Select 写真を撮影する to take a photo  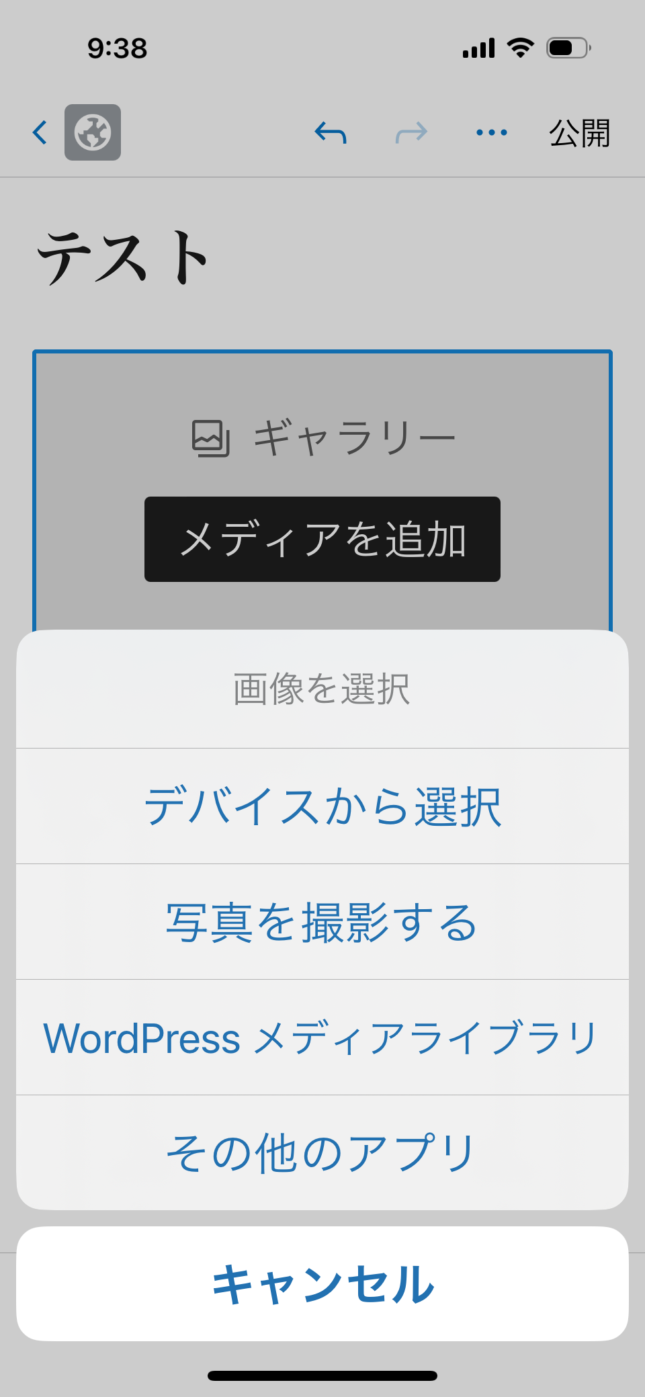(x=322, y=922)
